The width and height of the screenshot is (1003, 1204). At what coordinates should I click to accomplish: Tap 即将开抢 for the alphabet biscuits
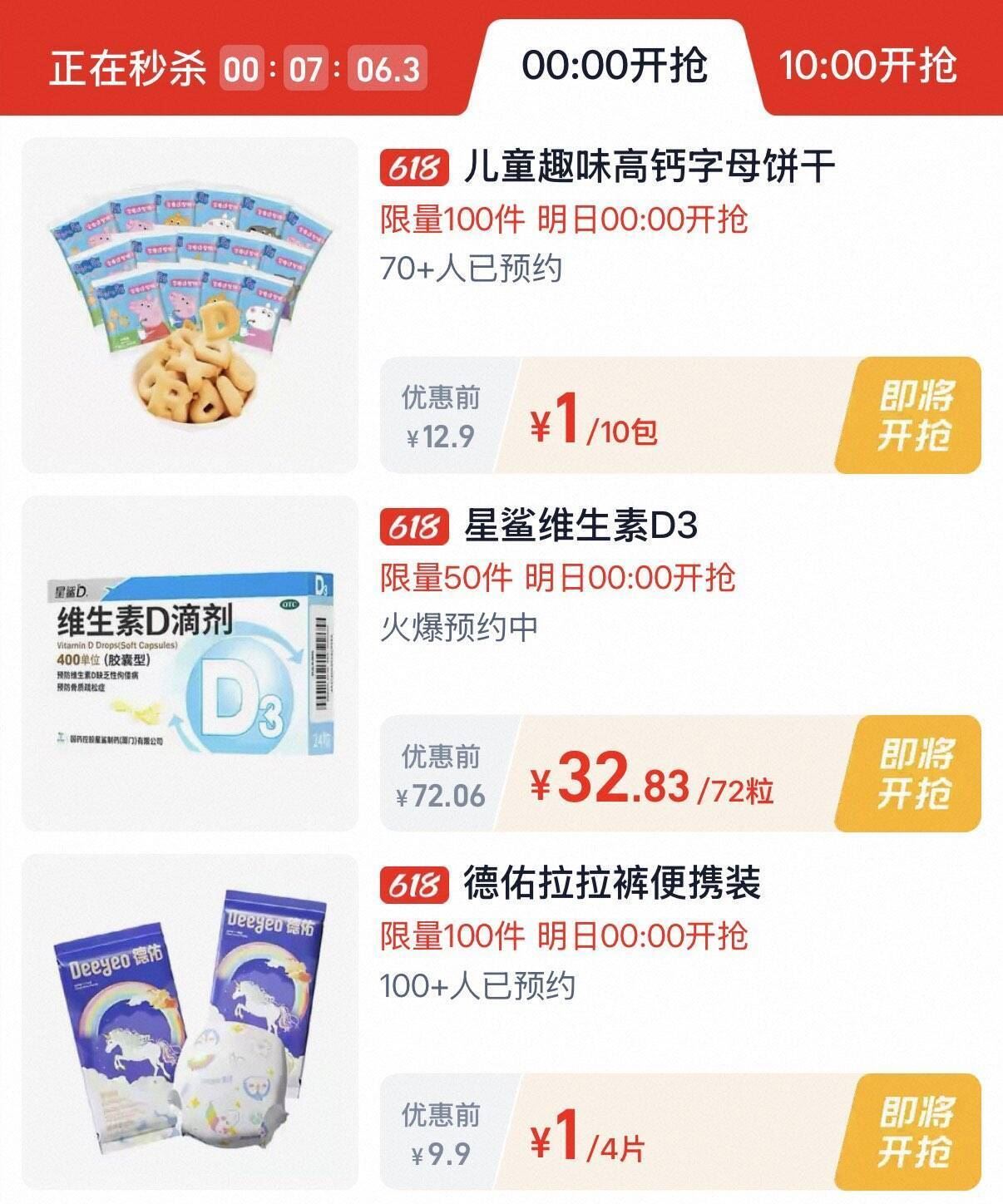[912, 415]
